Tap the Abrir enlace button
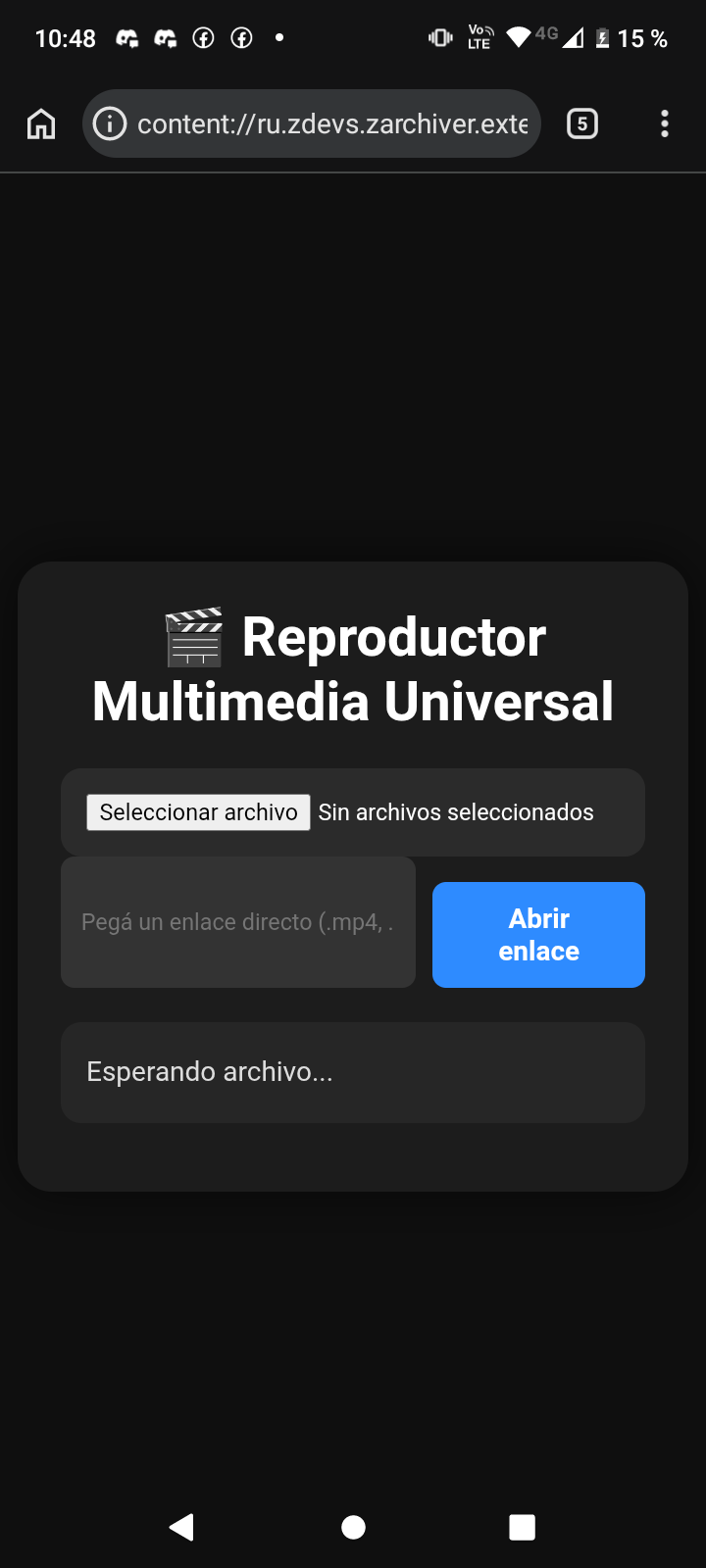Viewport: 706px width, 1568px height. (x=538, y=935)
